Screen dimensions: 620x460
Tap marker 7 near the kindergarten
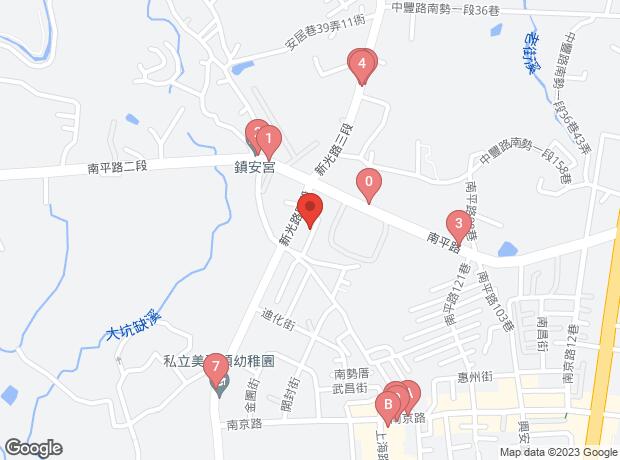click(x=215, y=369)
